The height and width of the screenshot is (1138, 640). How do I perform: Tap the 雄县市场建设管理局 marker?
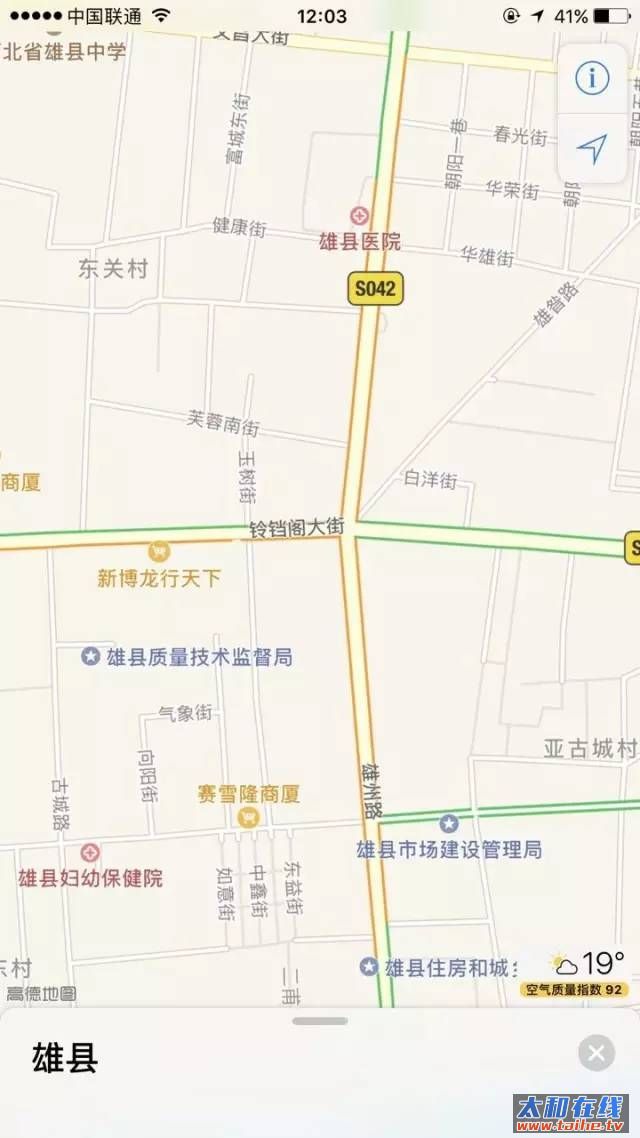449,824
